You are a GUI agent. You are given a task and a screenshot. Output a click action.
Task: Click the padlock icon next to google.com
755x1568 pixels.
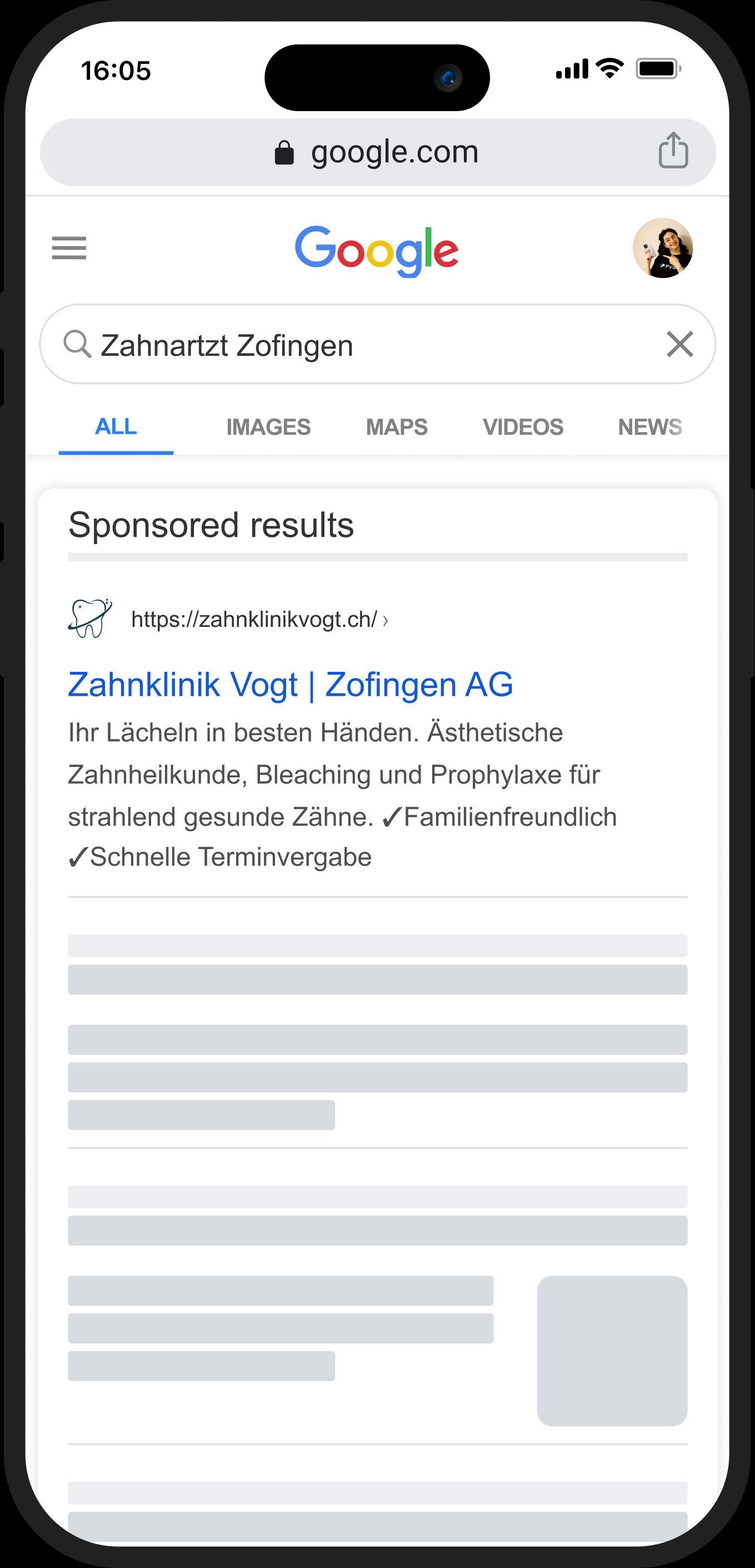tap(285, 152)
